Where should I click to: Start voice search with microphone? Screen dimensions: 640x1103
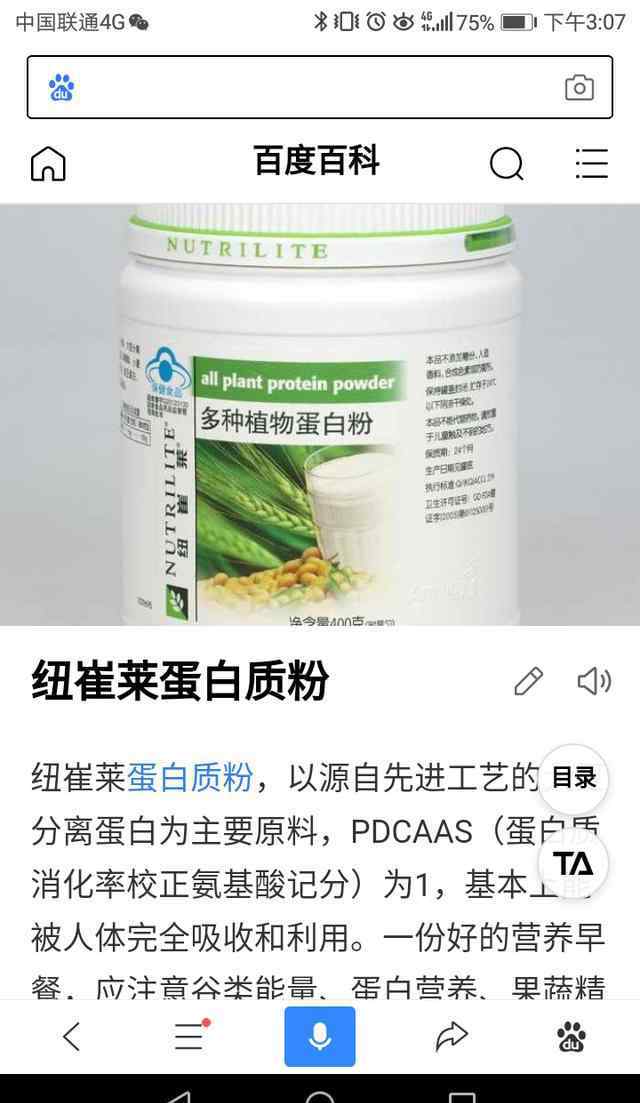pyautogui.click(x=320, y=1036)
